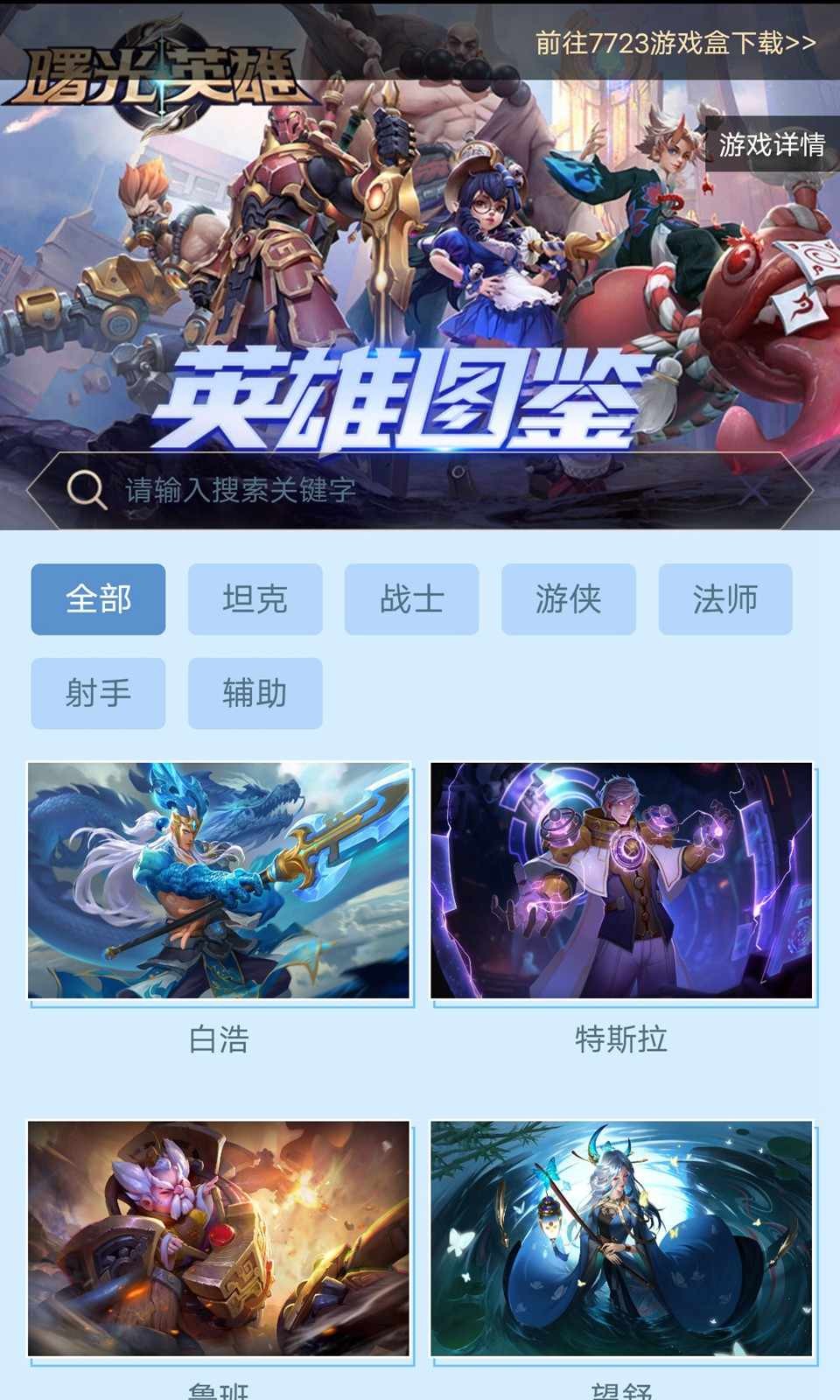Filter heroes by 坦克 category
Image resolution: width=840 pixels, height=1400 pixels.
255,599
